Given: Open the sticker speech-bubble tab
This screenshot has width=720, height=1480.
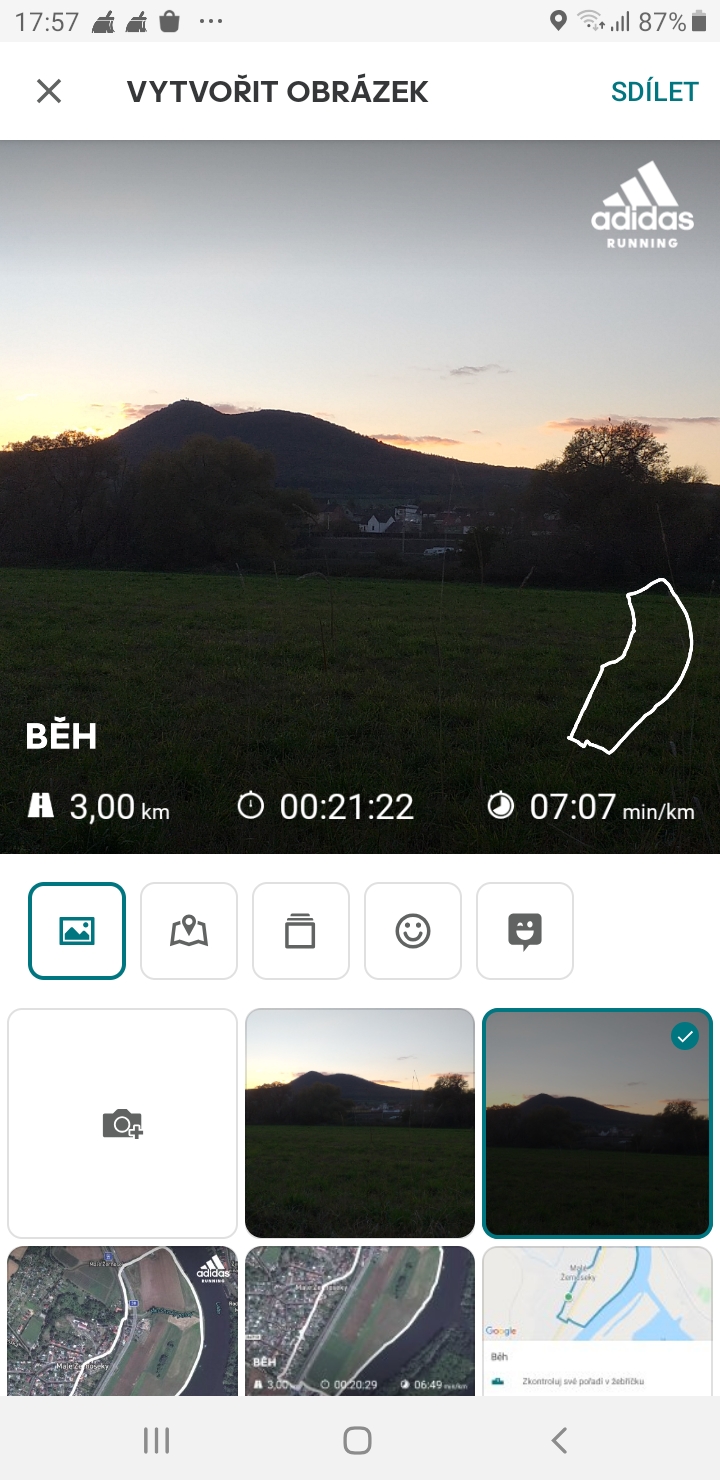Looking at the screenshot, I should click(x=525, y=931).
